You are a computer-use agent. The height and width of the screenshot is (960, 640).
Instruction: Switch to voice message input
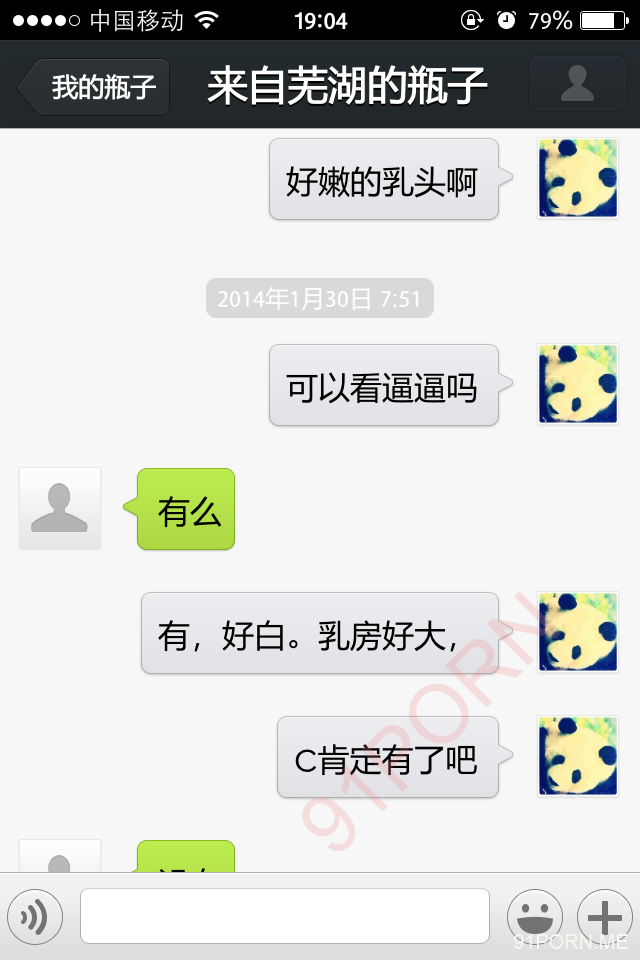tap(35, 916)
